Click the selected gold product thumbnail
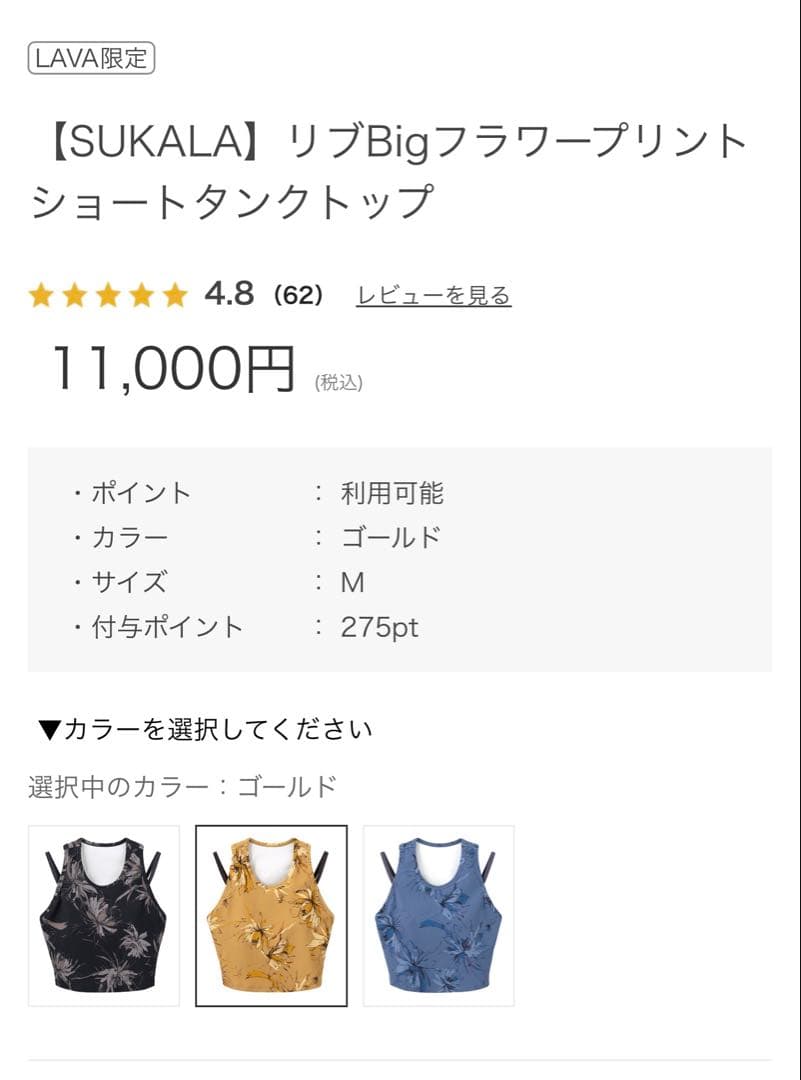The width and height of the screenshot is (801, 1080). click(x=273, y=914)
